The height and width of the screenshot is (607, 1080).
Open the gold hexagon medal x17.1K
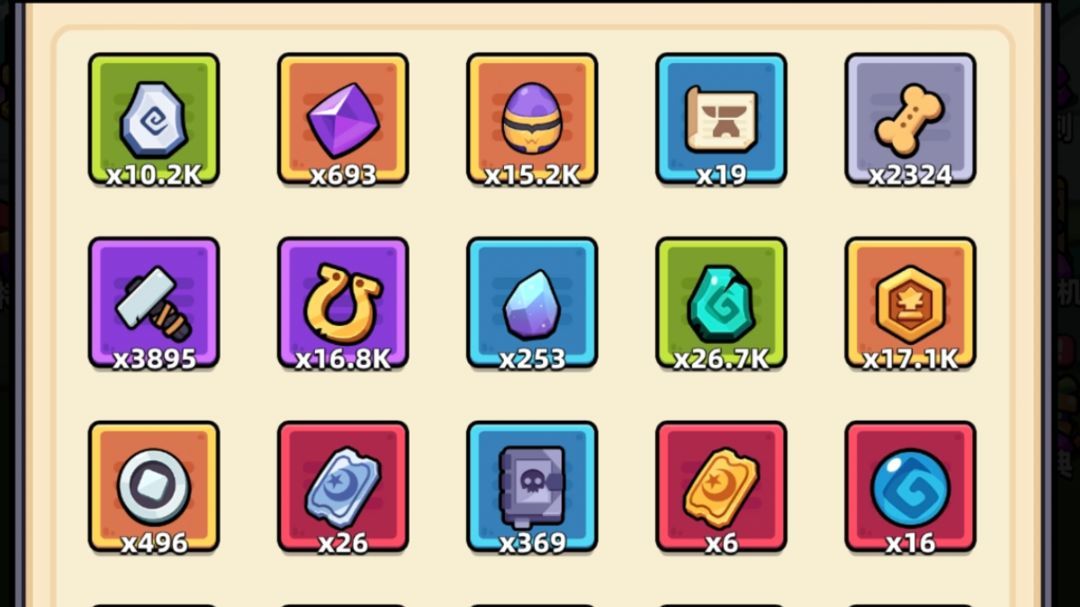[909, 303]
